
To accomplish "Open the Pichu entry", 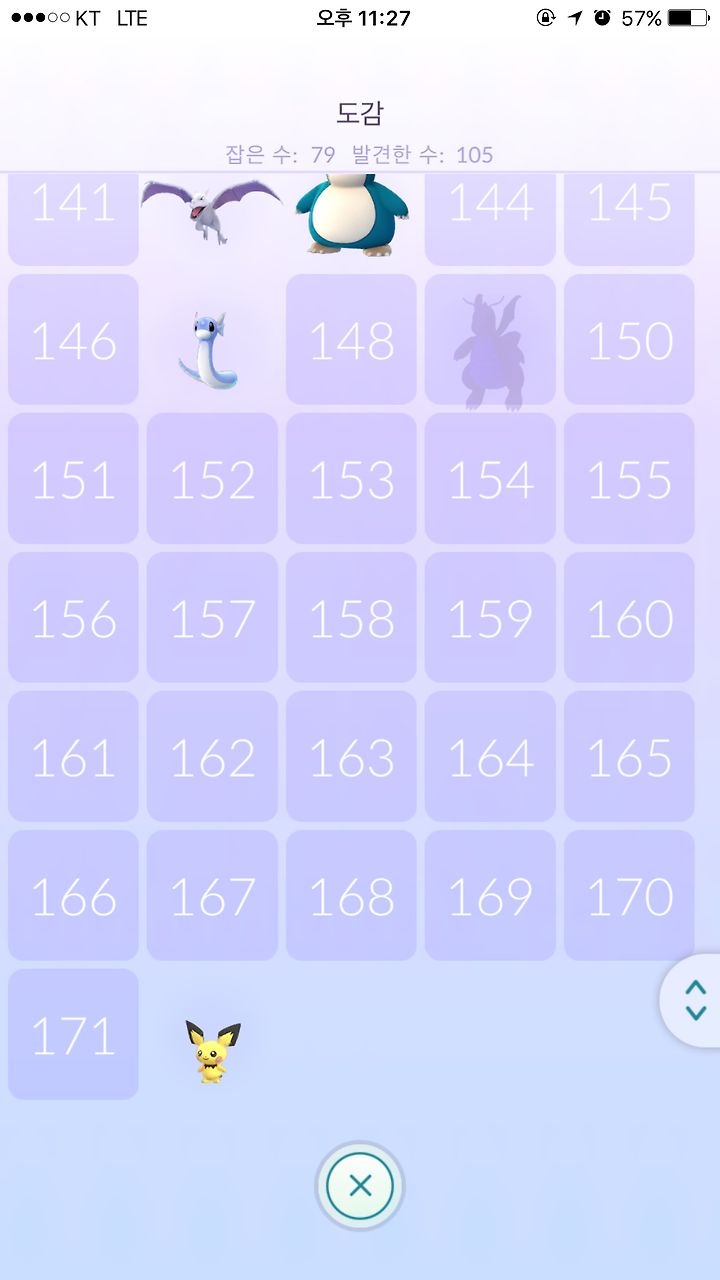I will (212, 1051).
